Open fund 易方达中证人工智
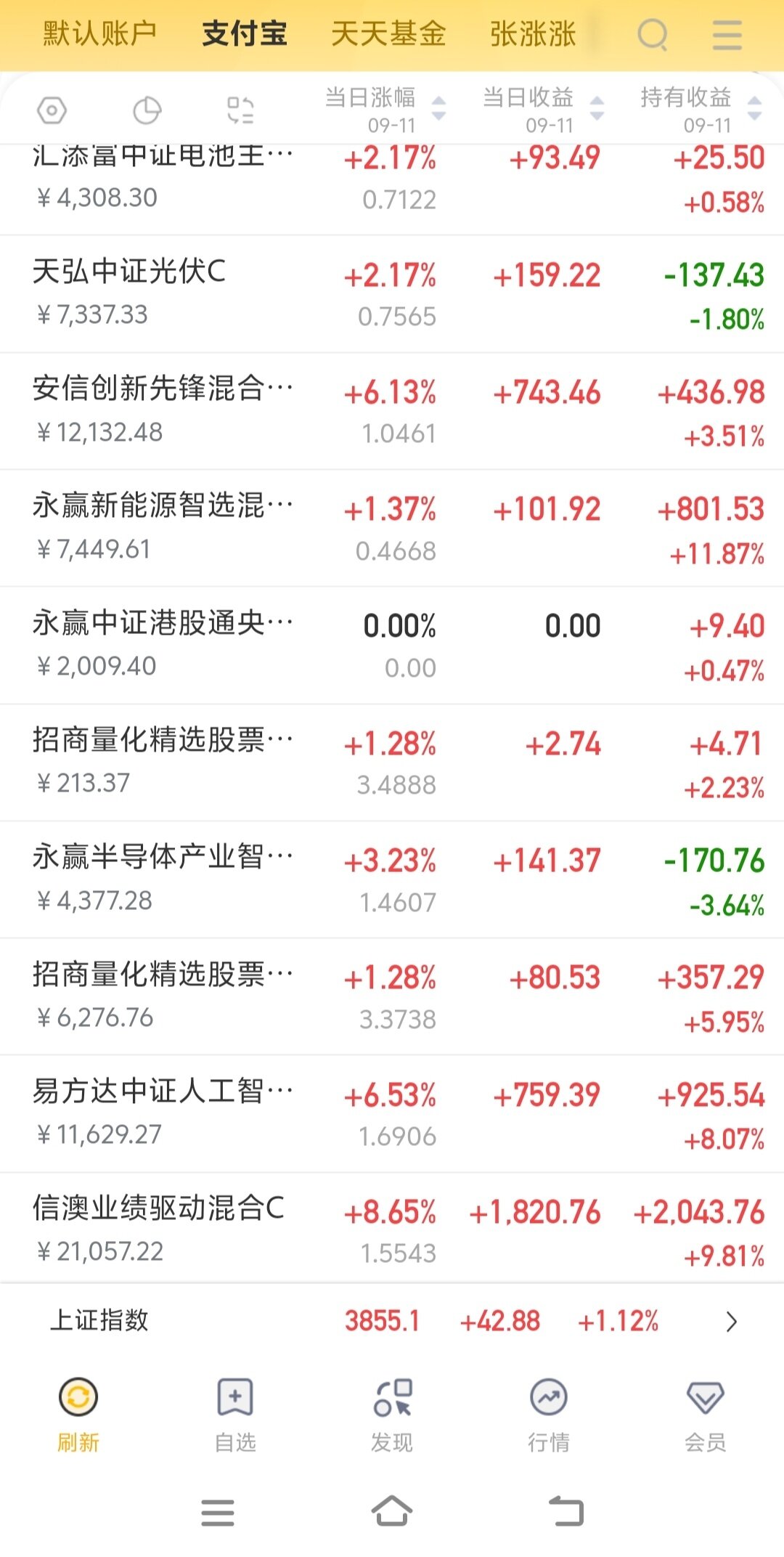The height and width of the screenshot is (1557, 784). [x=392, y=1114]
